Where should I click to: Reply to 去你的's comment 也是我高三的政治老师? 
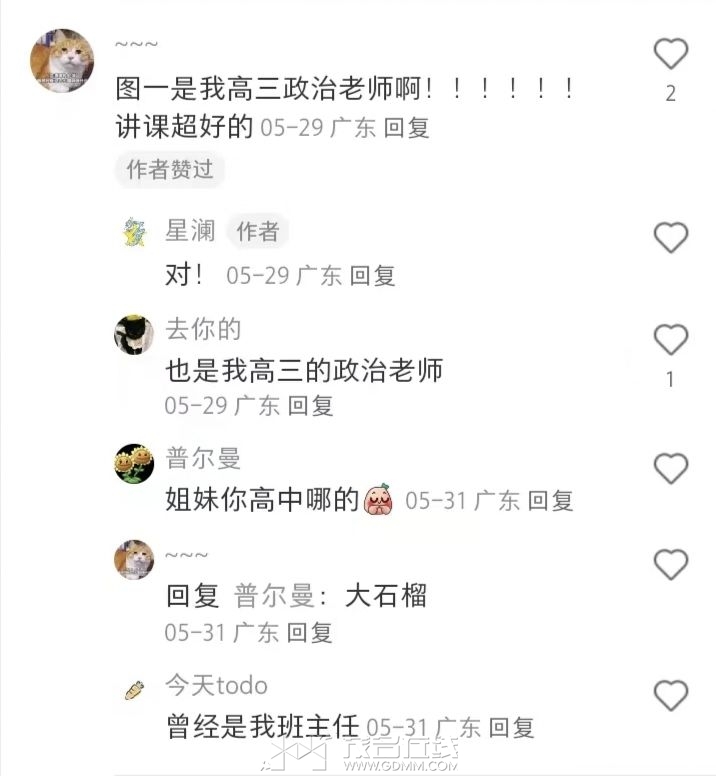[310, 405]
